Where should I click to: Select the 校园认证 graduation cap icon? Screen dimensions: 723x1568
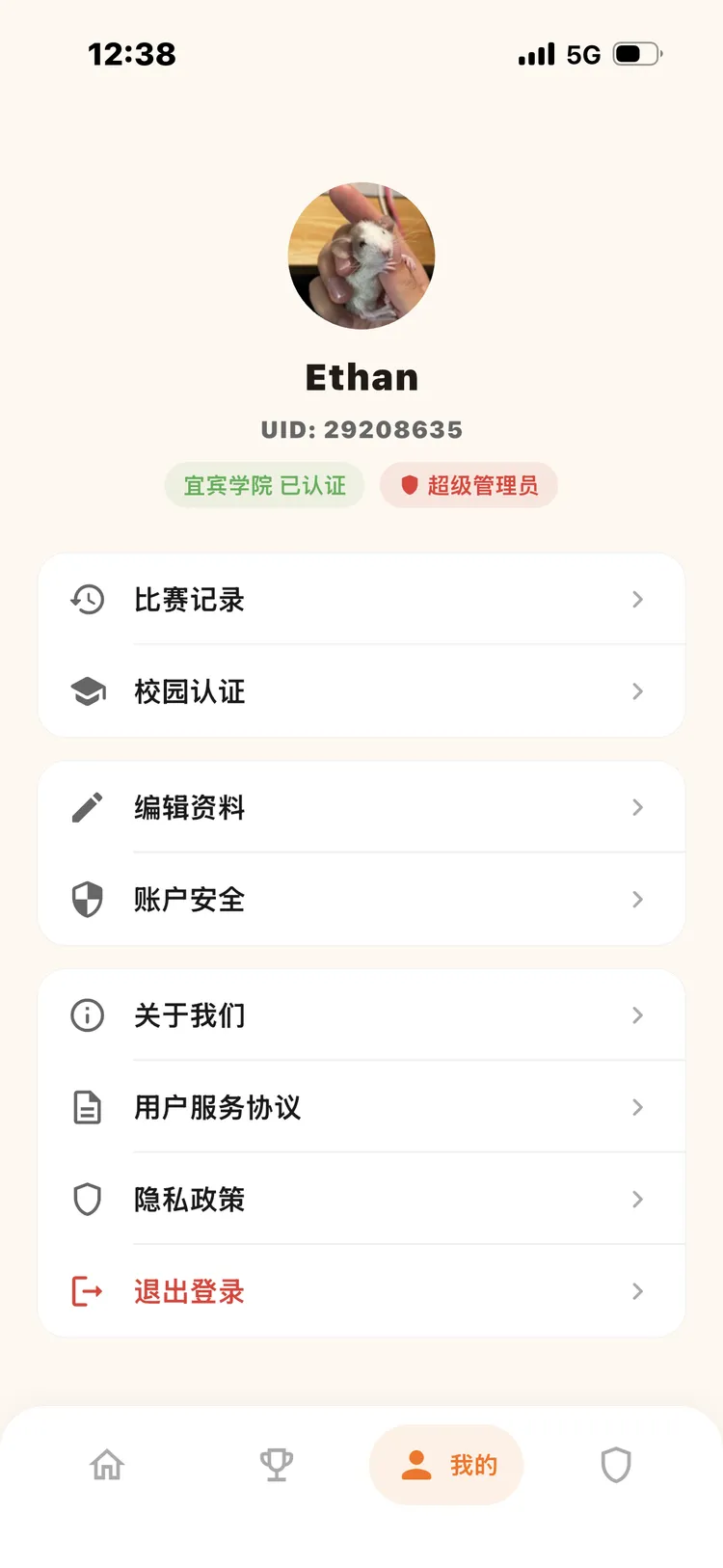pyautogui.click(x=87, y=691)
